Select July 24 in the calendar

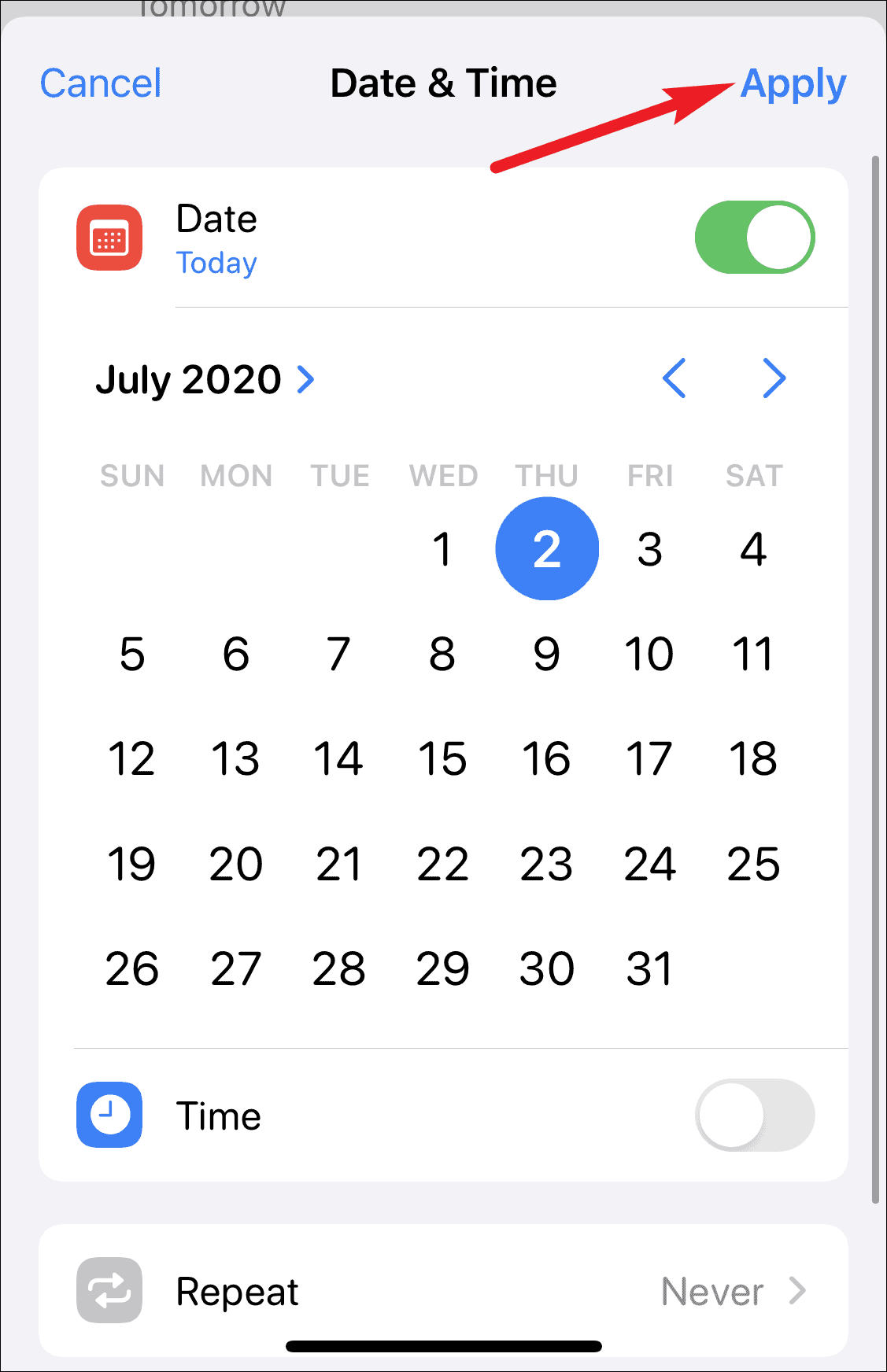pyautogui.click(x=649, y=864)
